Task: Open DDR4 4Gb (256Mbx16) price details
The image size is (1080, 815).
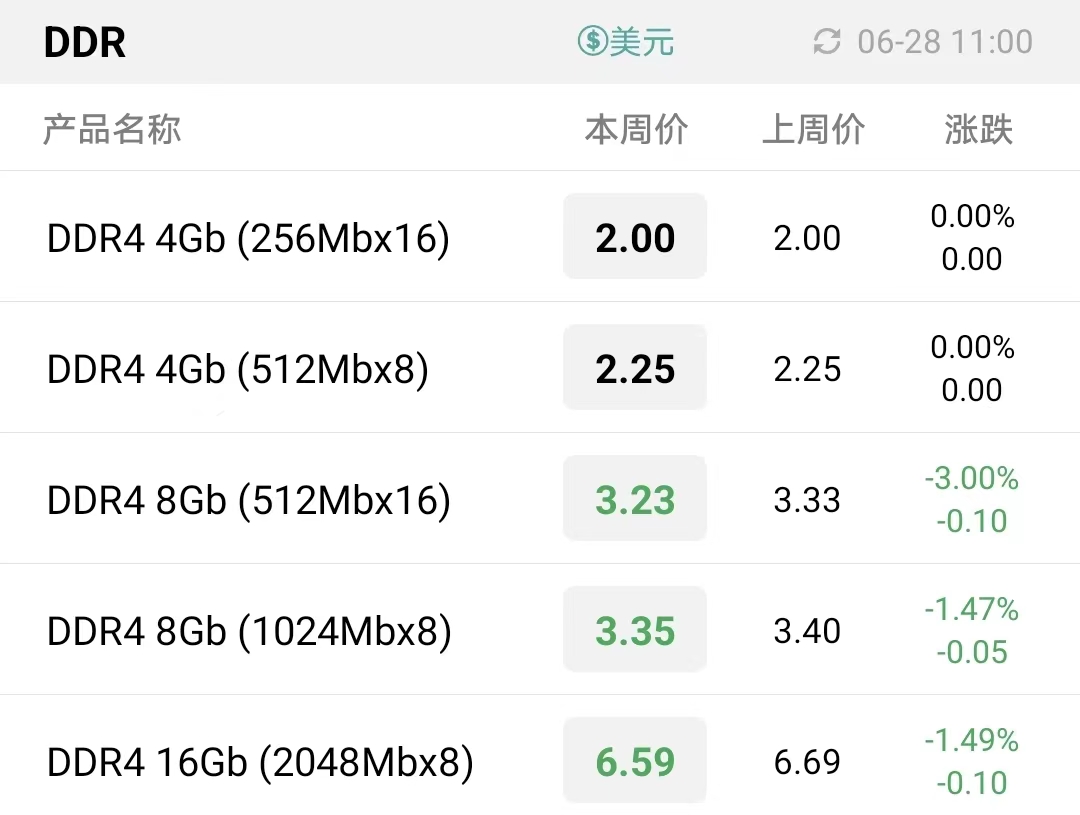Action: click(540, 236)
